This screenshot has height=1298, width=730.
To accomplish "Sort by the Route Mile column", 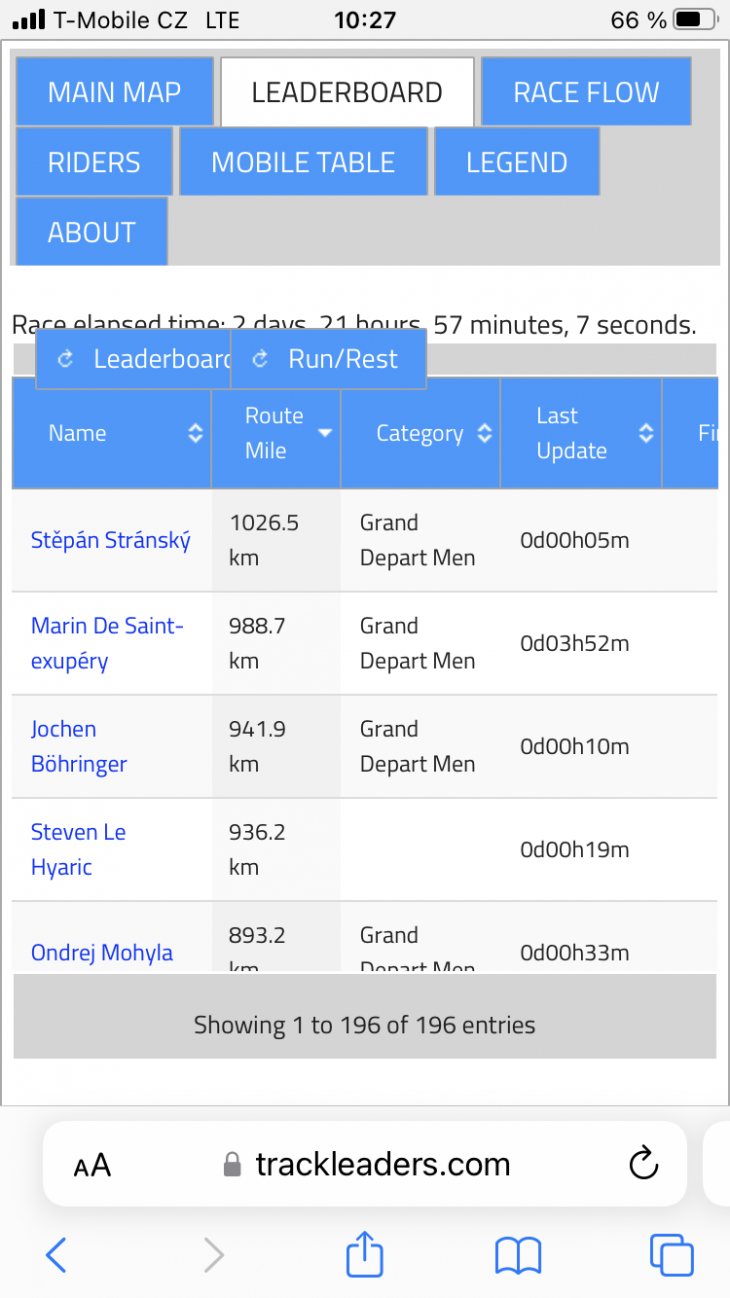I will 276,433.
